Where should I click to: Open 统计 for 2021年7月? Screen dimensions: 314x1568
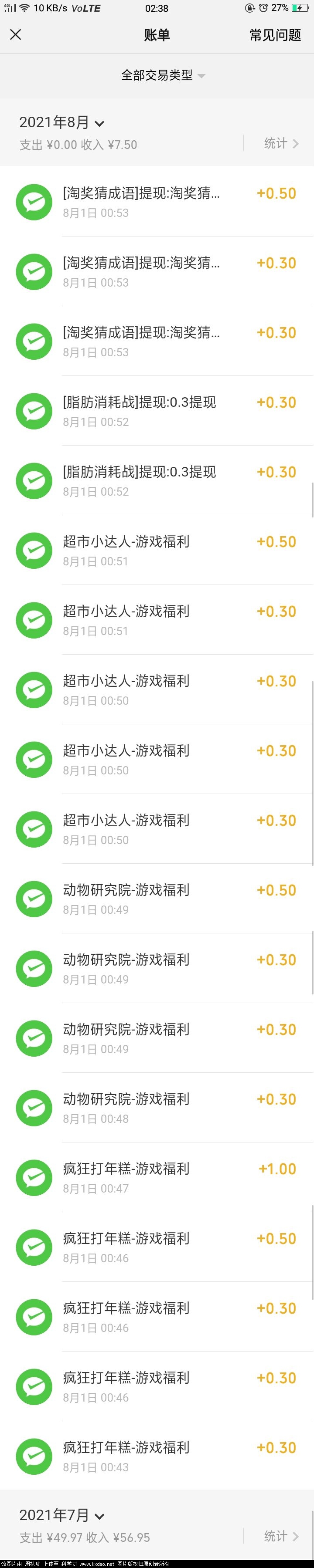tap(280, 1536)
